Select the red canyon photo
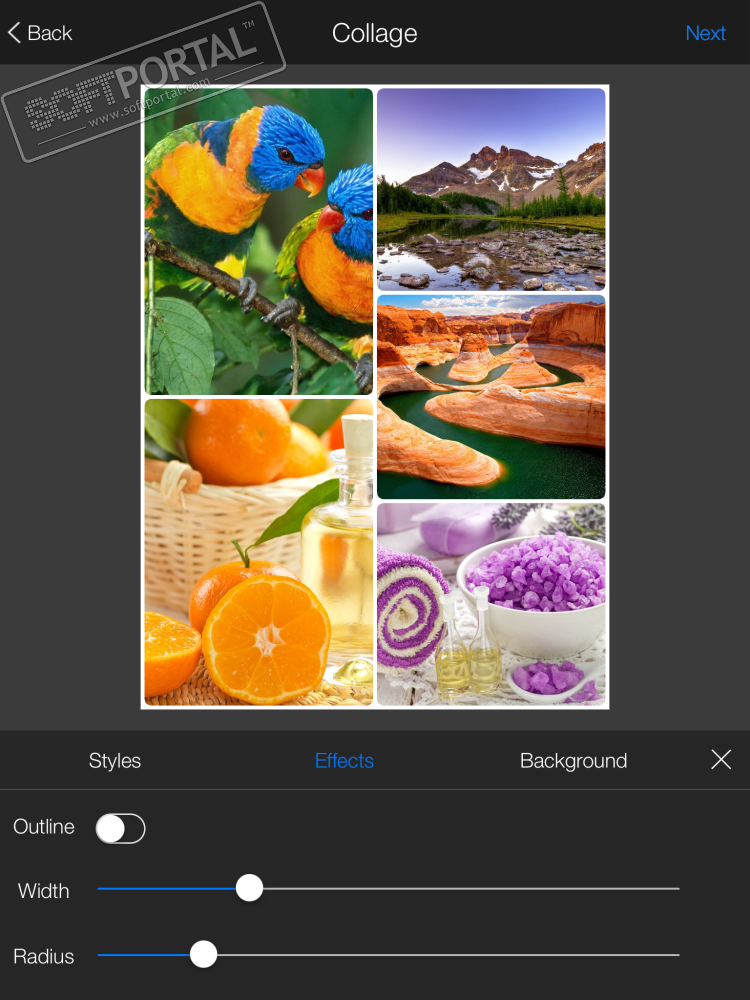The height and width of the screenshot is (1000, 750). click(x=491, y=397)
